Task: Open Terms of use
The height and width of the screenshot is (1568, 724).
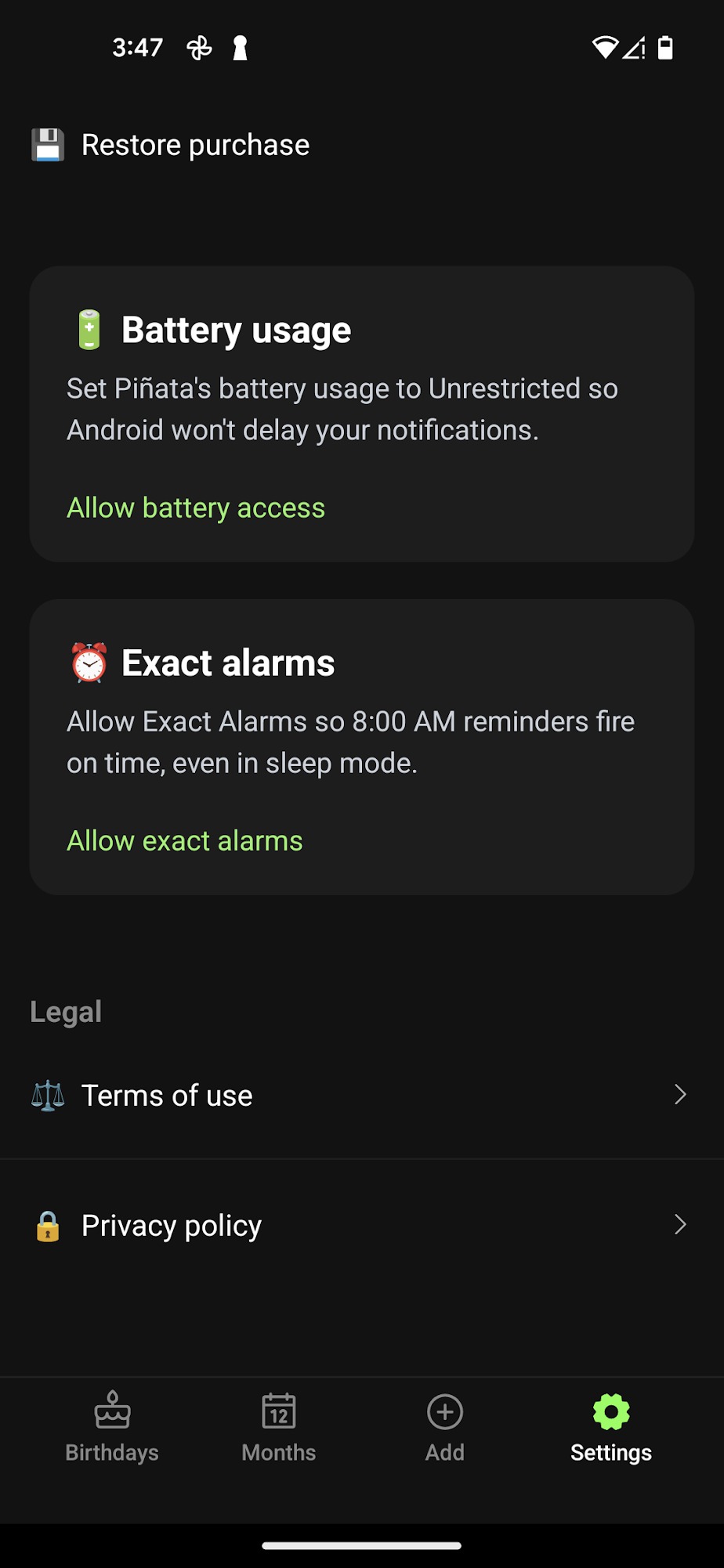Action: [x=360, y=1095]
